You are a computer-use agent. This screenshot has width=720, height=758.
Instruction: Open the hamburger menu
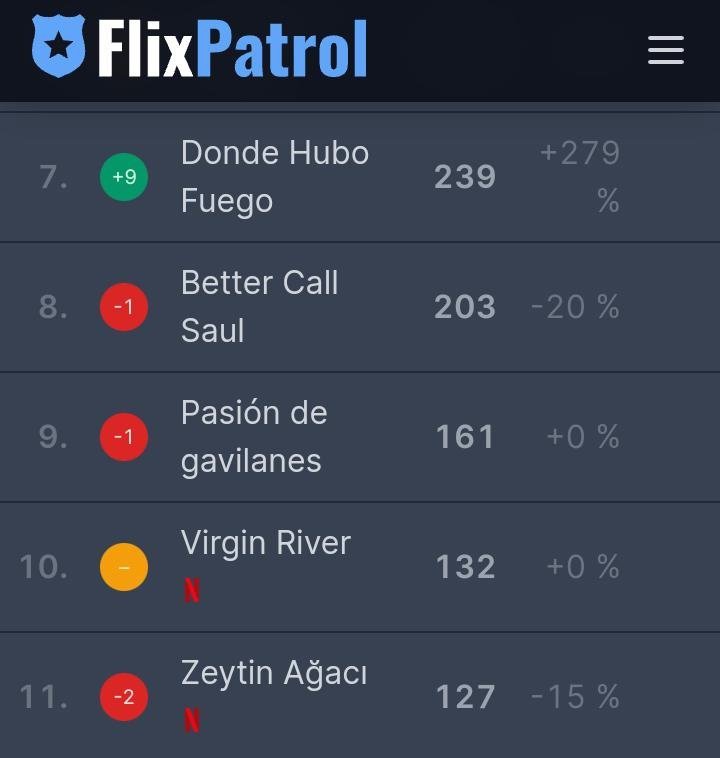pos(665,50)
